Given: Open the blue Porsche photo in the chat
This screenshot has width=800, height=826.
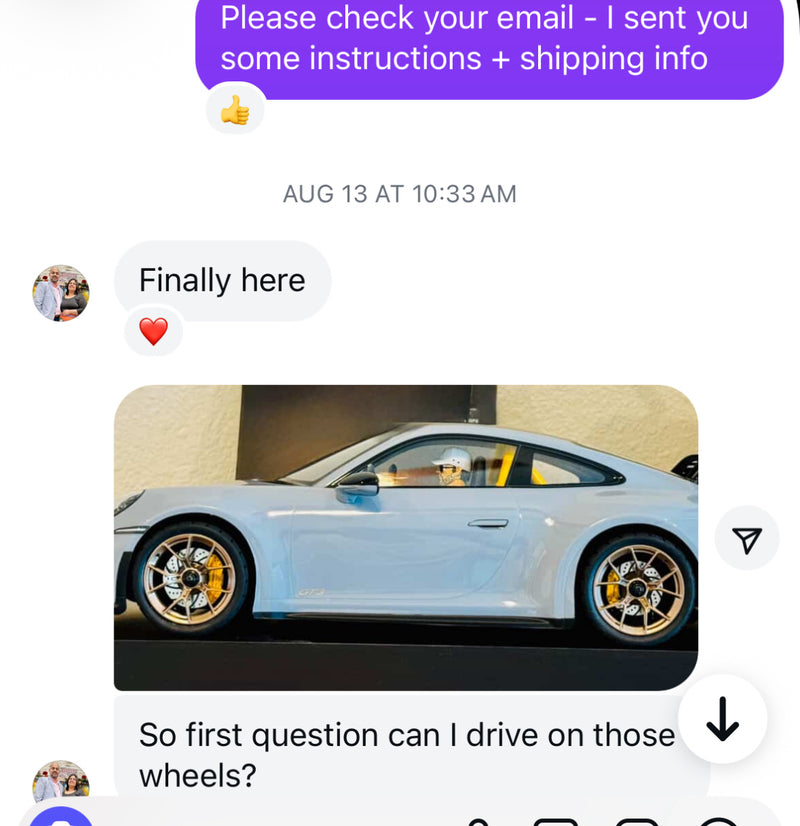Looking at the screenshot, I should tap(405, 537).
